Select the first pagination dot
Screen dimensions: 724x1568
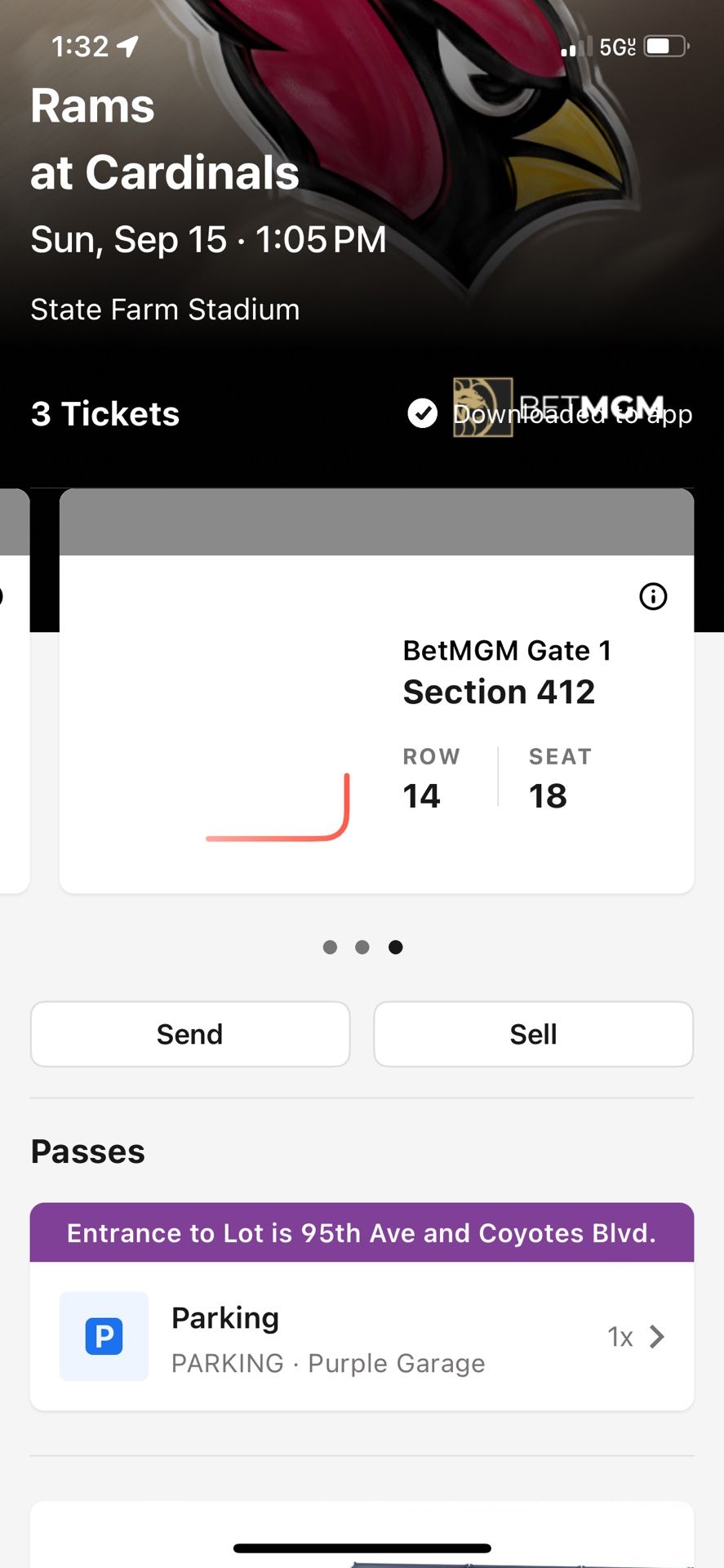pyautogui.click(x=330, y=947)
